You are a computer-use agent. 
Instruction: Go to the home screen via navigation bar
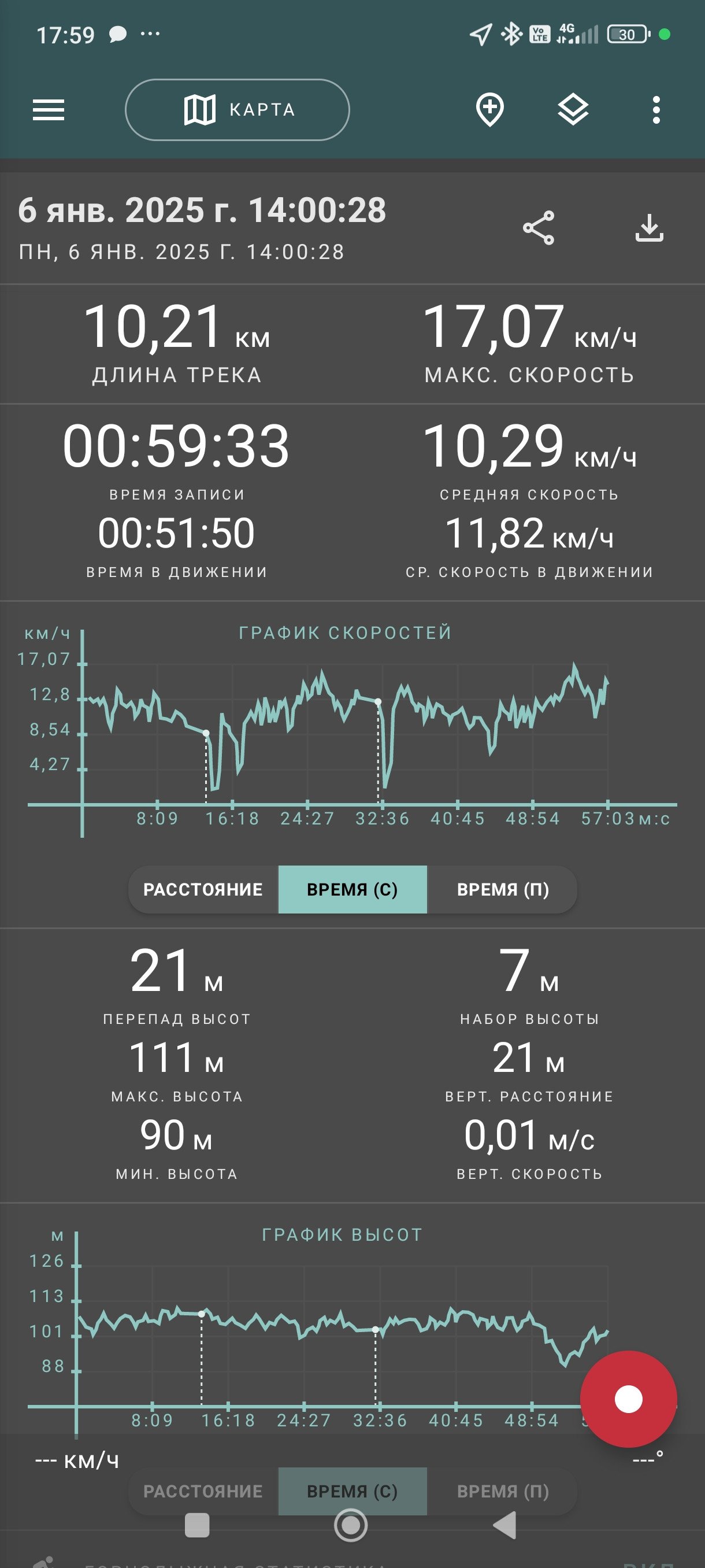point(351,1525)
